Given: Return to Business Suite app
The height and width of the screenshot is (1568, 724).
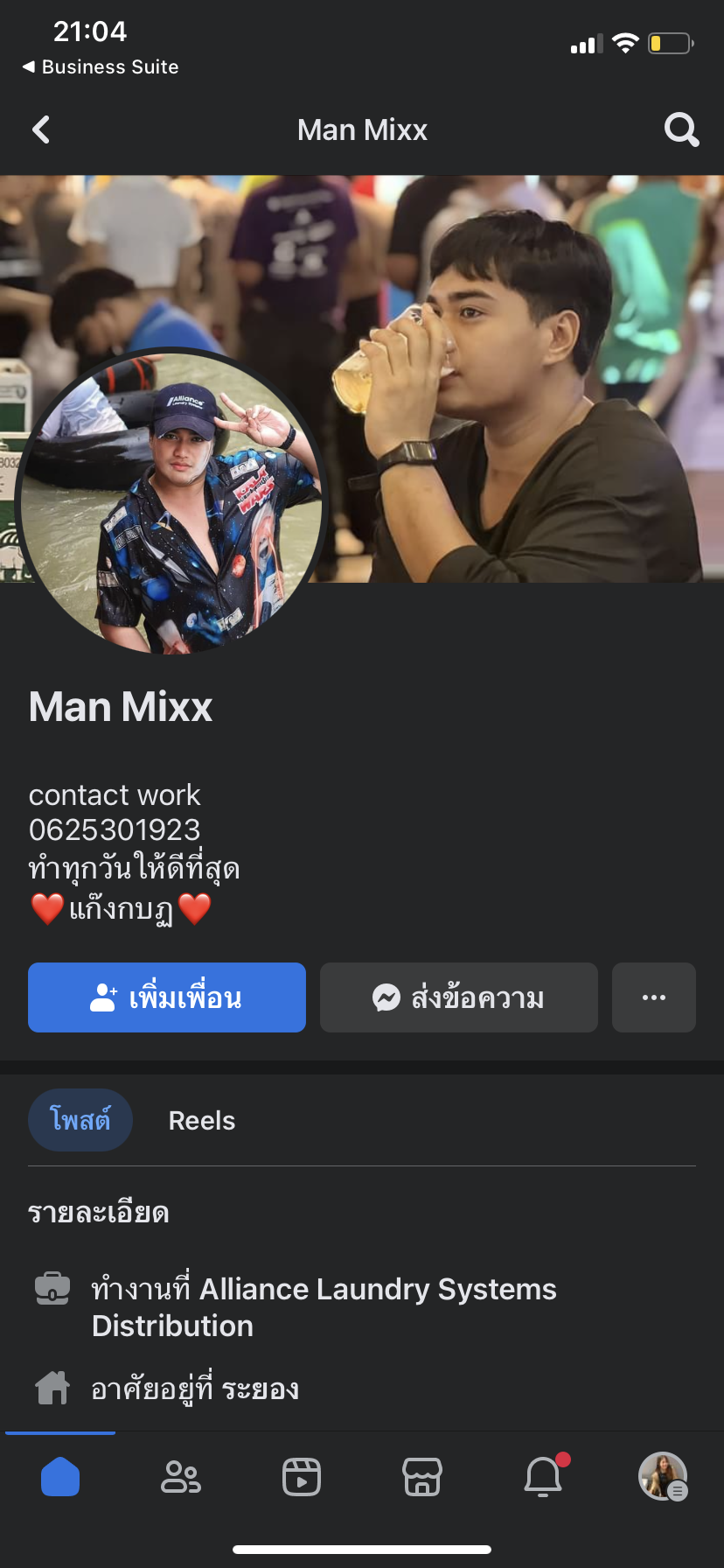Looking at the screenshot, I should [x=101, y=67].
